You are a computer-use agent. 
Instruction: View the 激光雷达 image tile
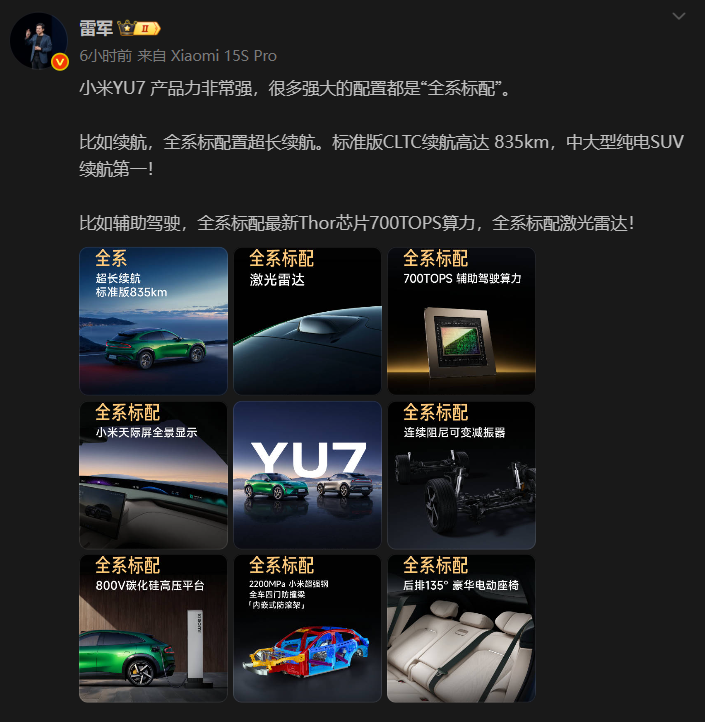307,321
